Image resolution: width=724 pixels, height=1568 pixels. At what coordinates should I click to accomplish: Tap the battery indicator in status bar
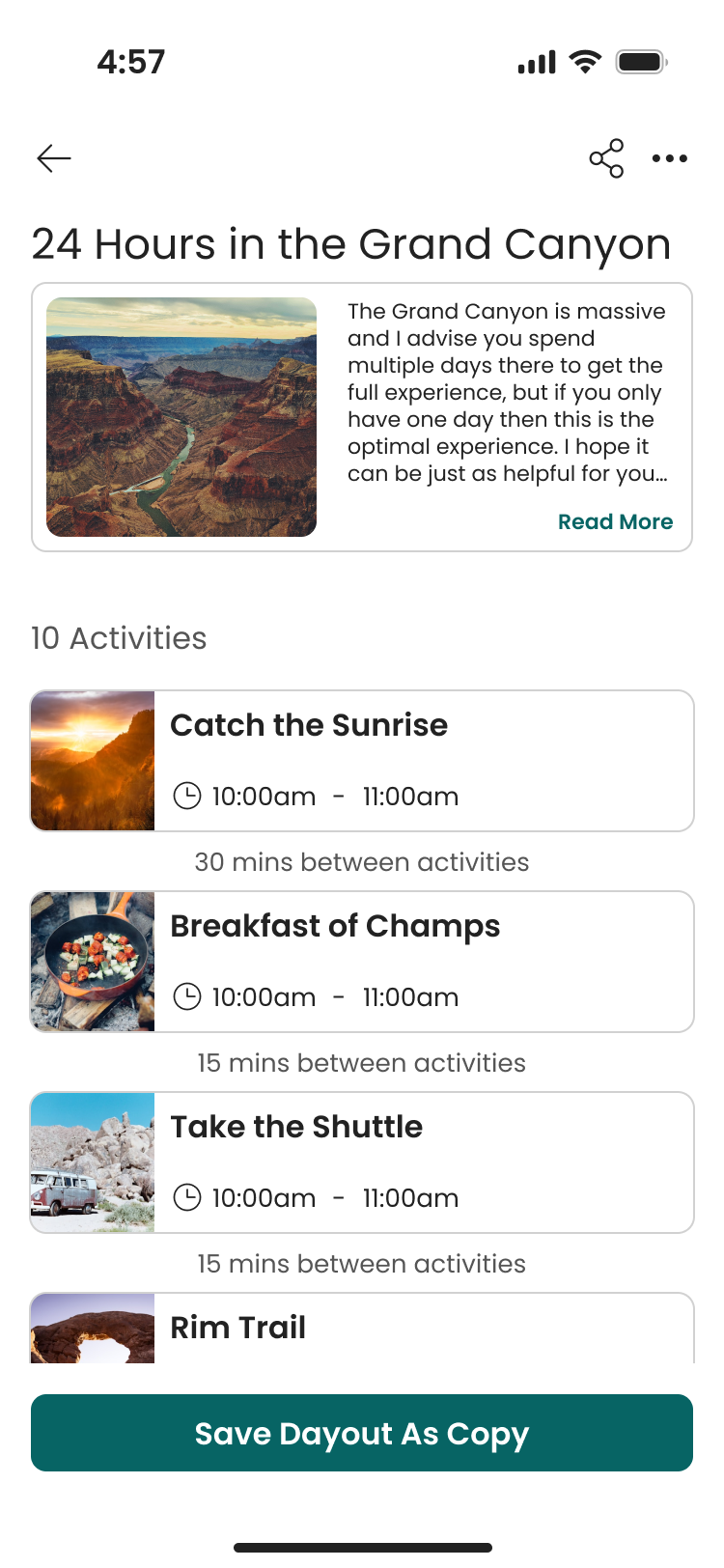pyautogui.click(x=641, y=60)
